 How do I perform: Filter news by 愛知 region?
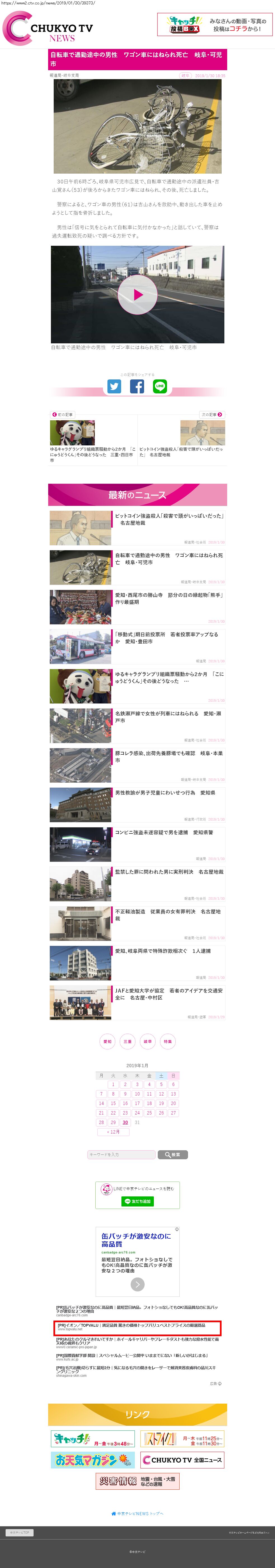107,1042
